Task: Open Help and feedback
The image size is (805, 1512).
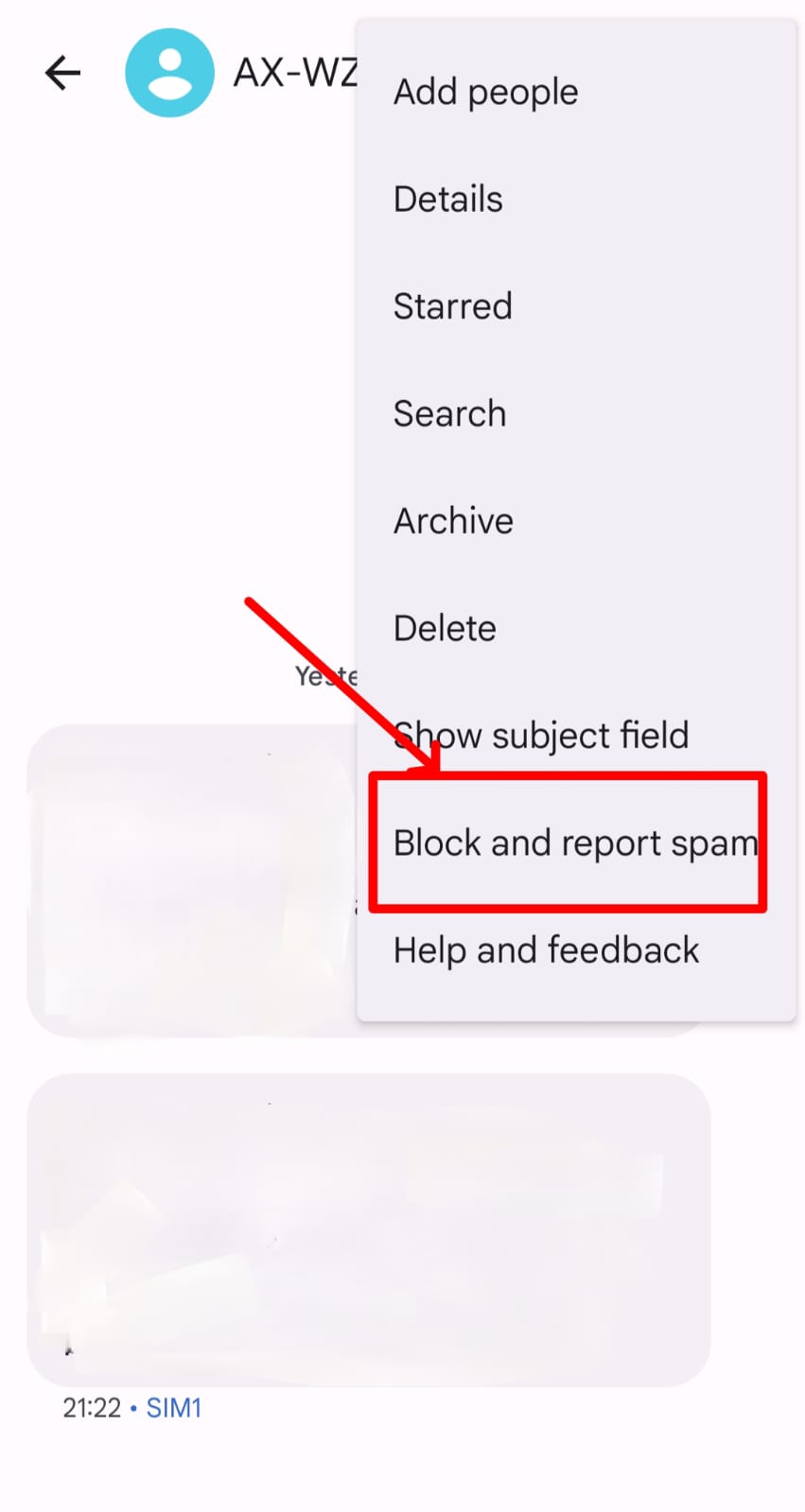Action: pyautogui.click(x=546, y=950)
